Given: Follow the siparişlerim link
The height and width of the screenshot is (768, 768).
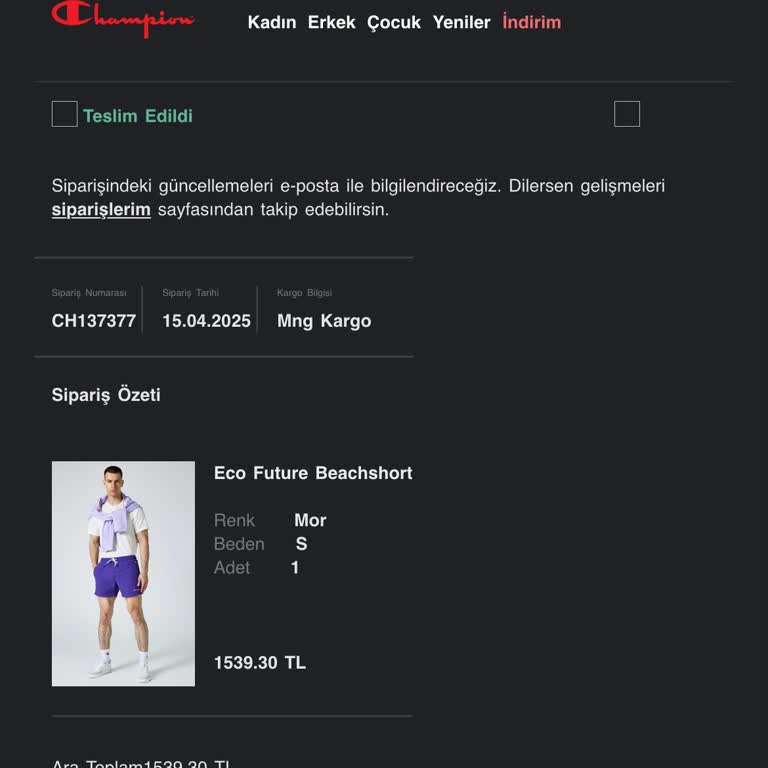Looking at the screenshot, I should point(101,210).
